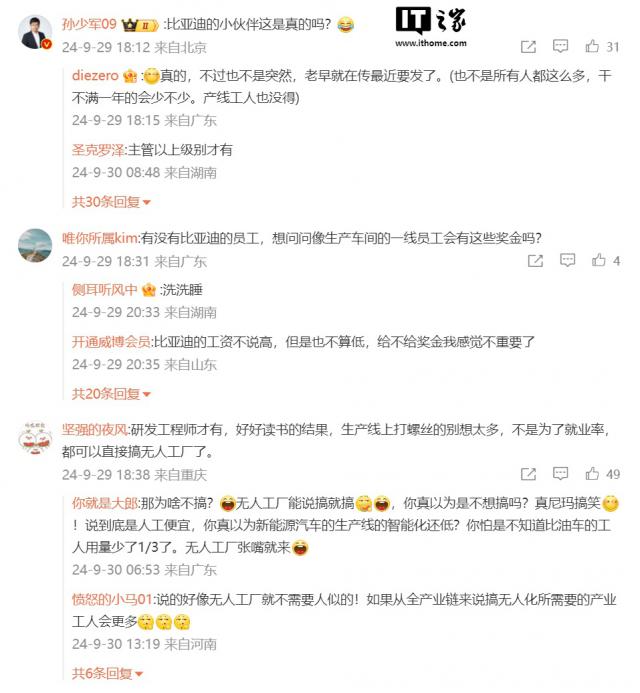This screenshot has height=693, width=640.
Task: Expand the 共20条回复 replies
Action: coord(111,393)
